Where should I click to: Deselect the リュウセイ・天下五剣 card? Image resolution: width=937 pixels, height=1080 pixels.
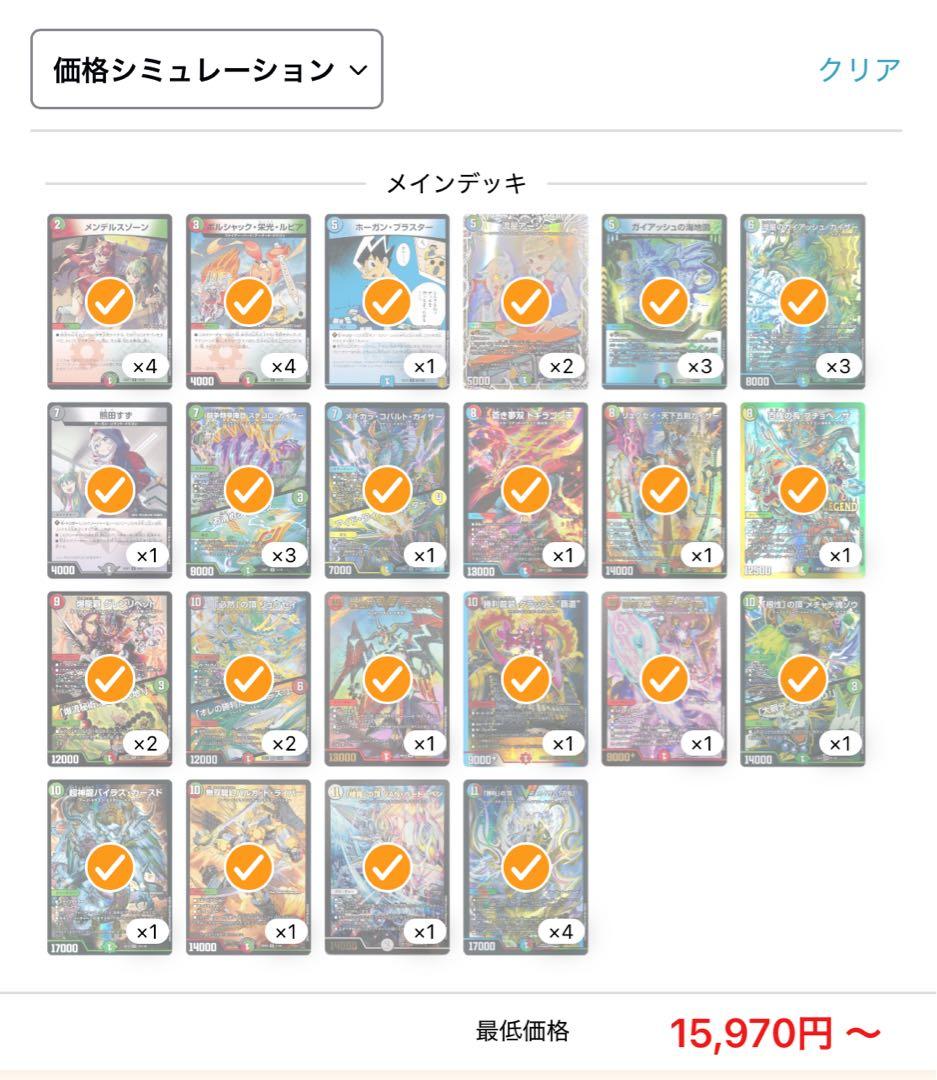point(663,490)
